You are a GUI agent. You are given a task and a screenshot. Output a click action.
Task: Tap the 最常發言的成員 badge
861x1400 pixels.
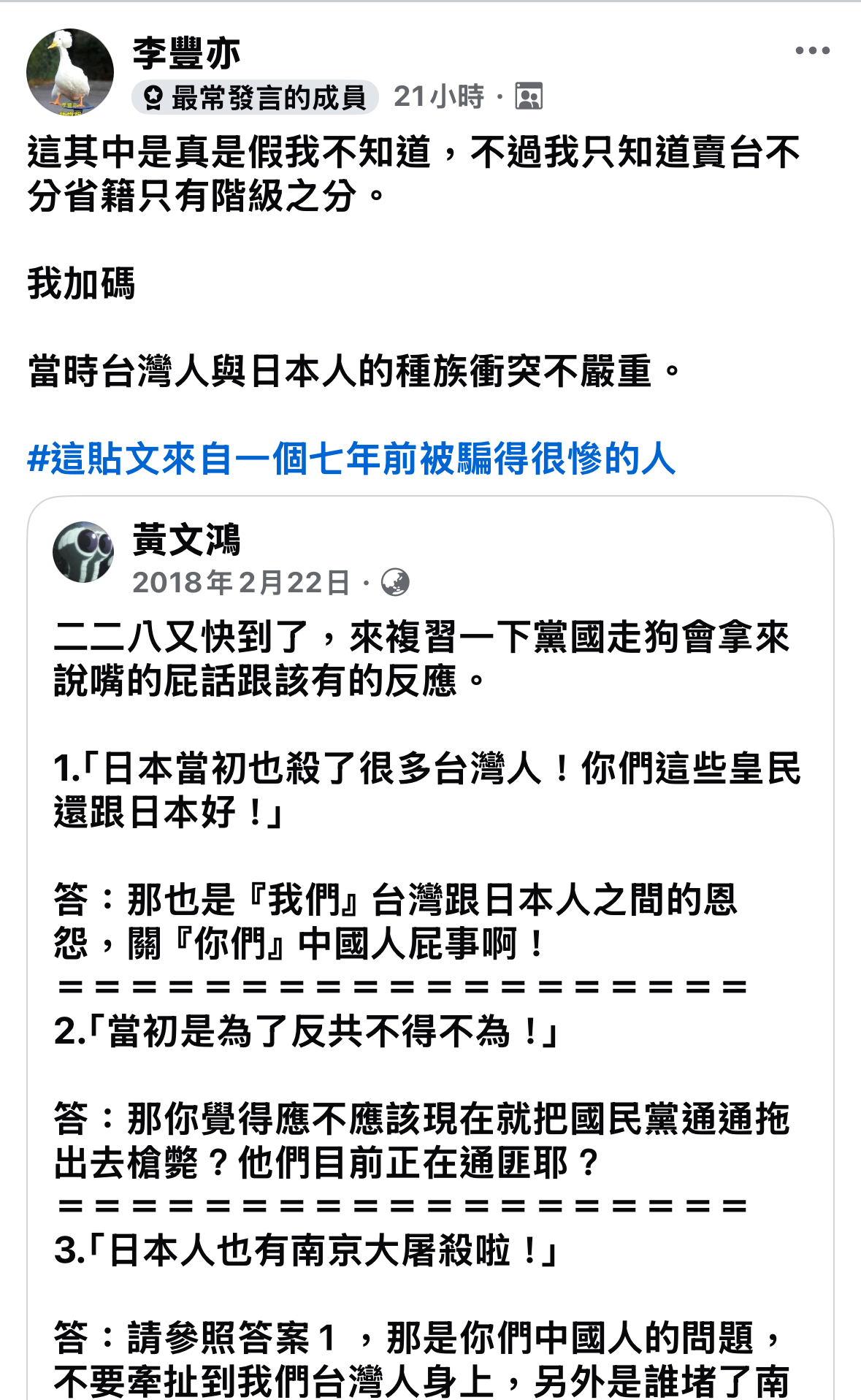(255, 97)
